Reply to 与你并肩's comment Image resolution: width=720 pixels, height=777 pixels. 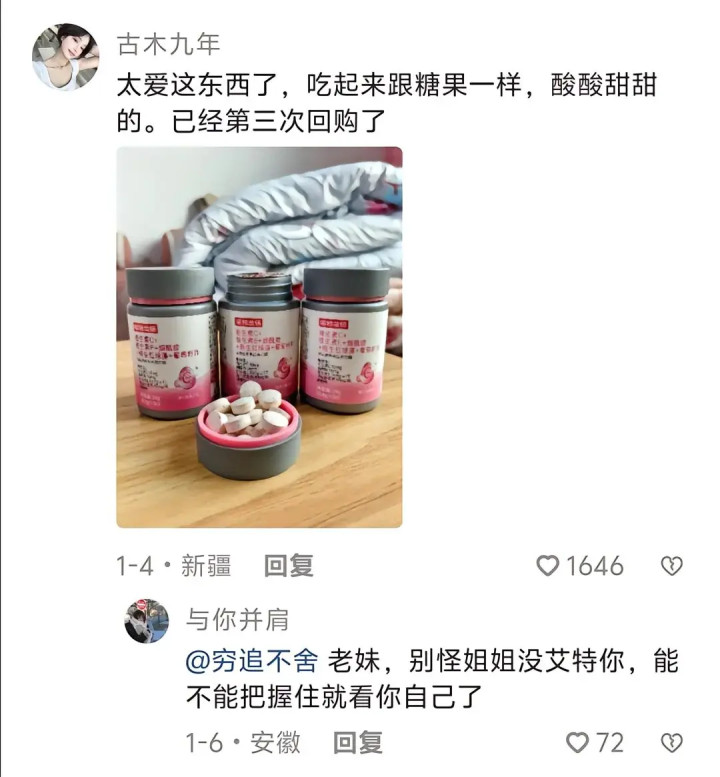[x=357, y=743]
